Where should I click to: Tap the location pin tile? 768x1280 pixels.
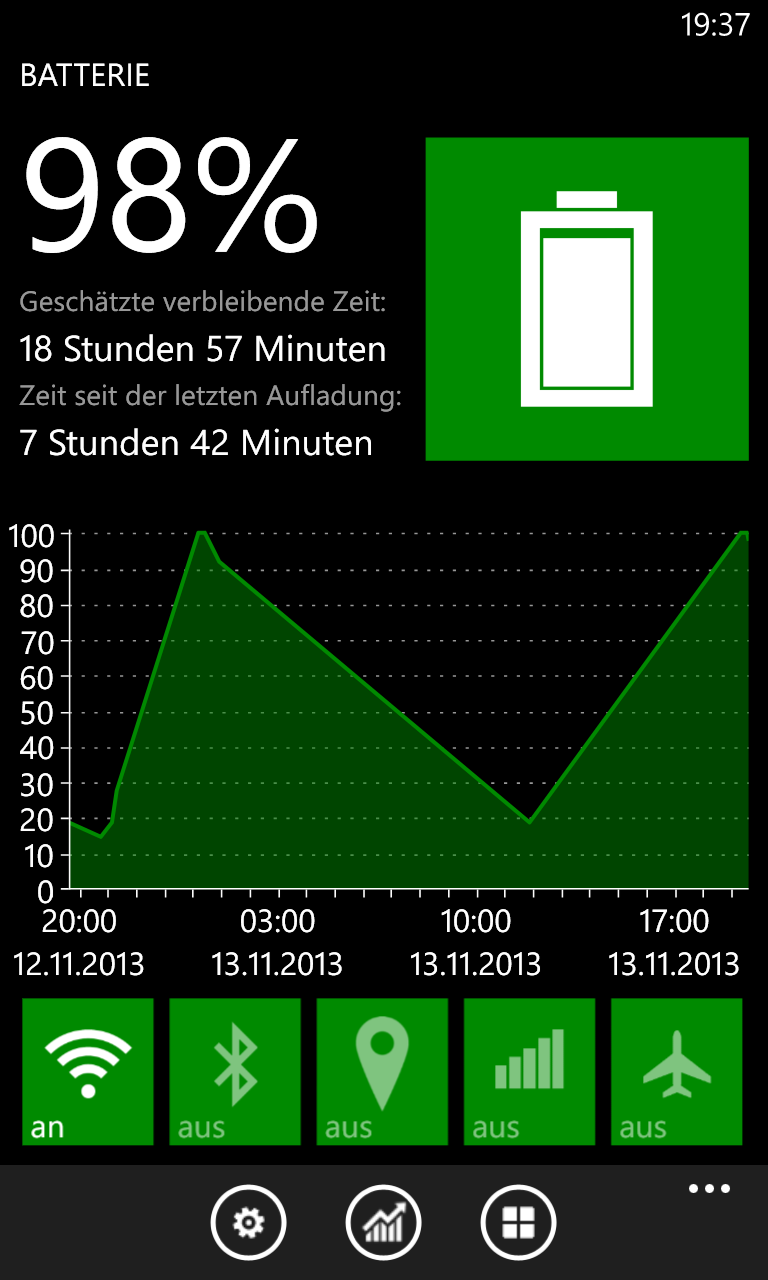tap(382, 1071)
